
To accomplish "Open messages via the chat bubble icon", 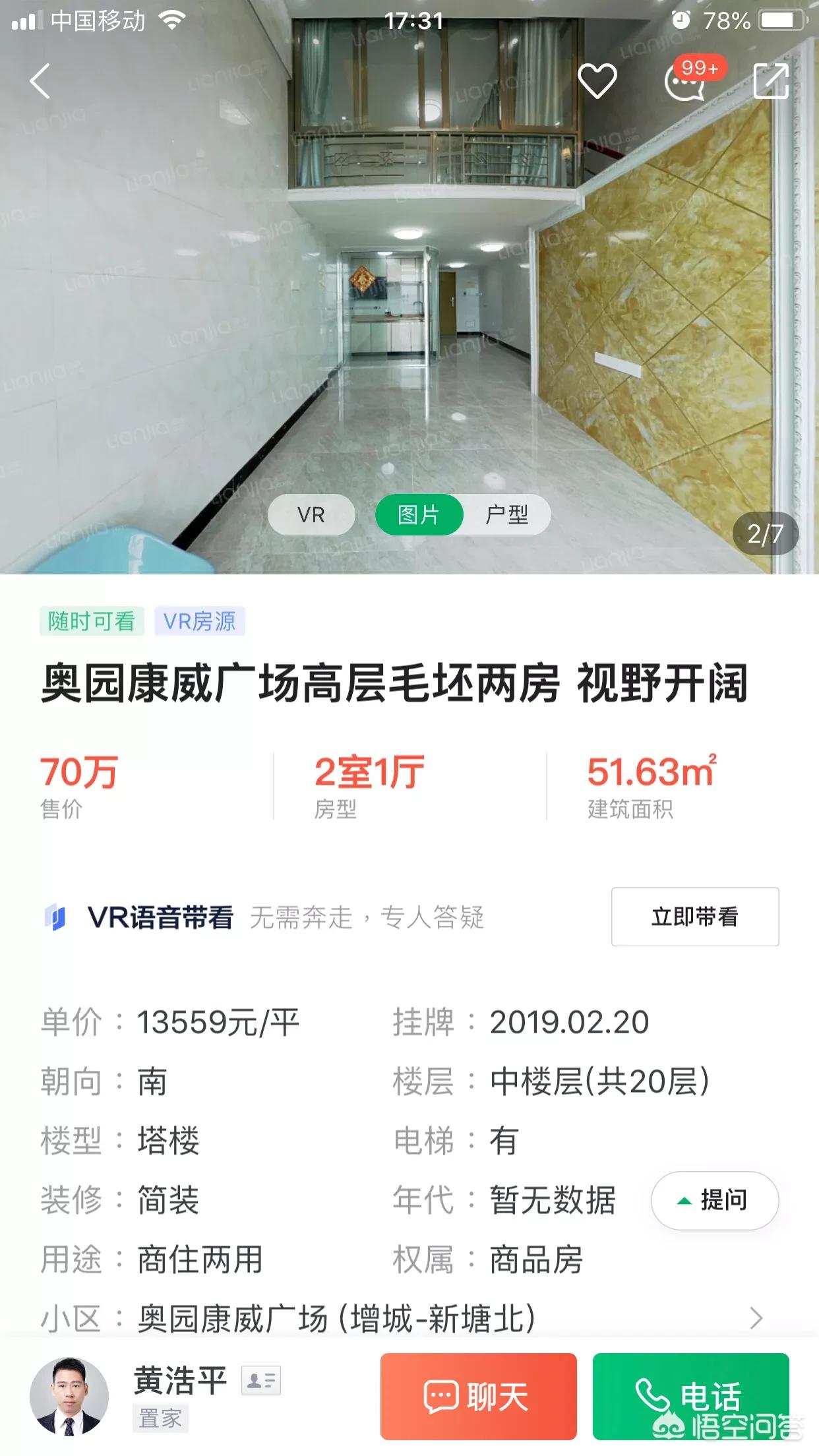I will coord(684,84).
